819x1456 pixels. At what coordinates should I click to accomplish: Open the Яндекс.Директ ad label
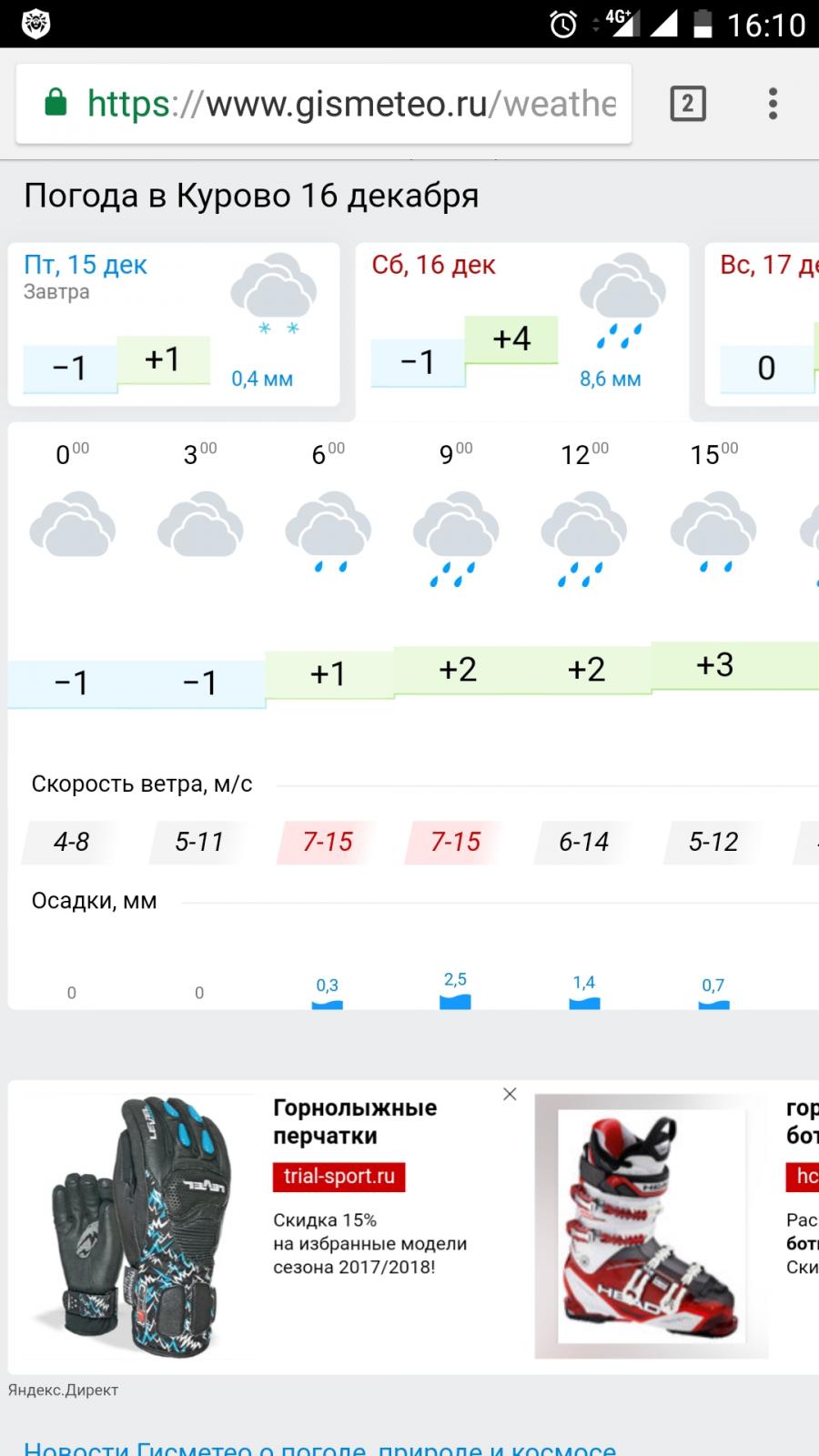pos(63,1390)
